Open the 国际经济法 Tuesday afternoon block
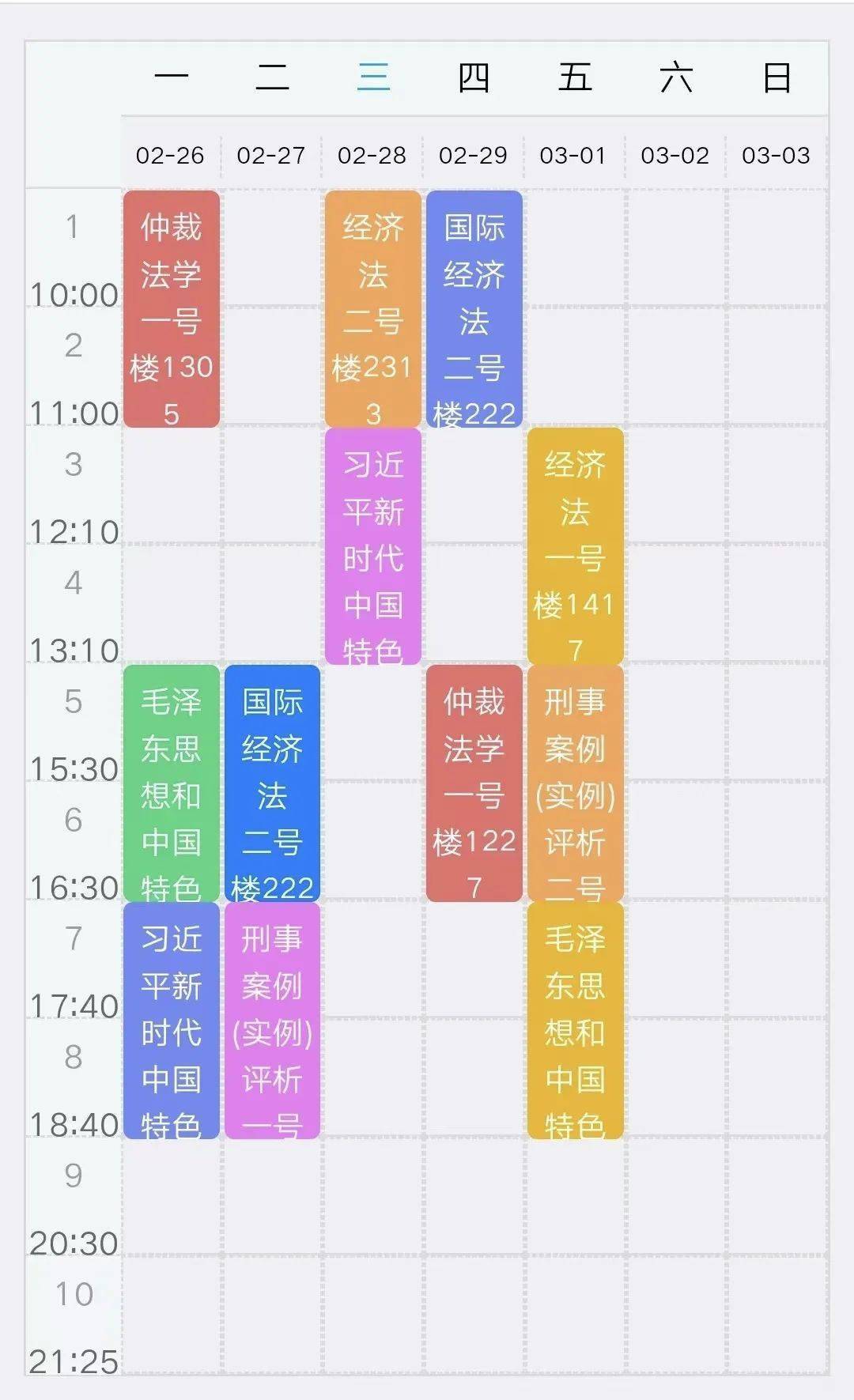The height and width of the screenshot is (1400, 854). pos(272,783)
